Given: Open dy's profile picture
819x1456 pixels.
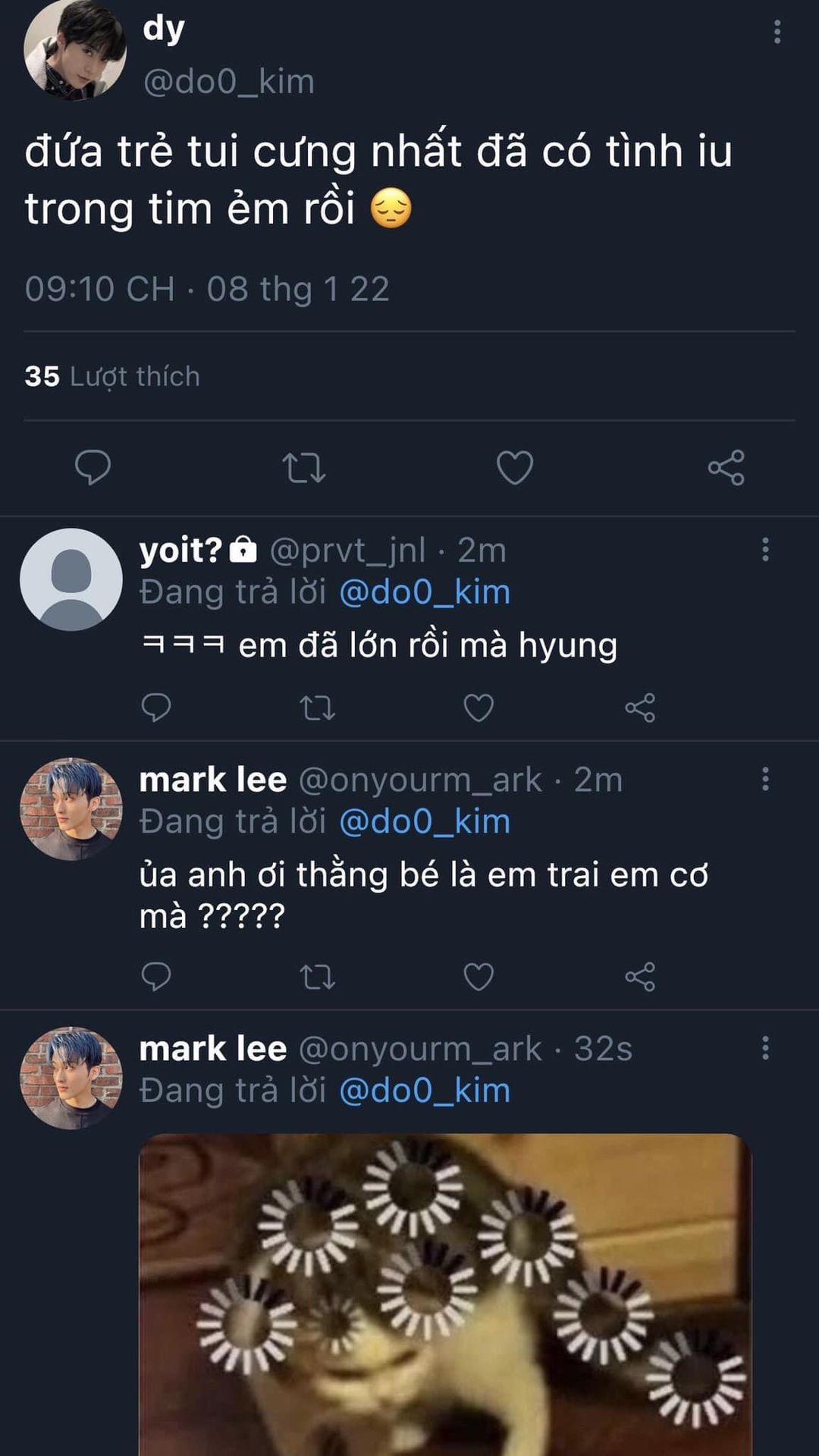Looking at the screenshot, I should (75, 50).
